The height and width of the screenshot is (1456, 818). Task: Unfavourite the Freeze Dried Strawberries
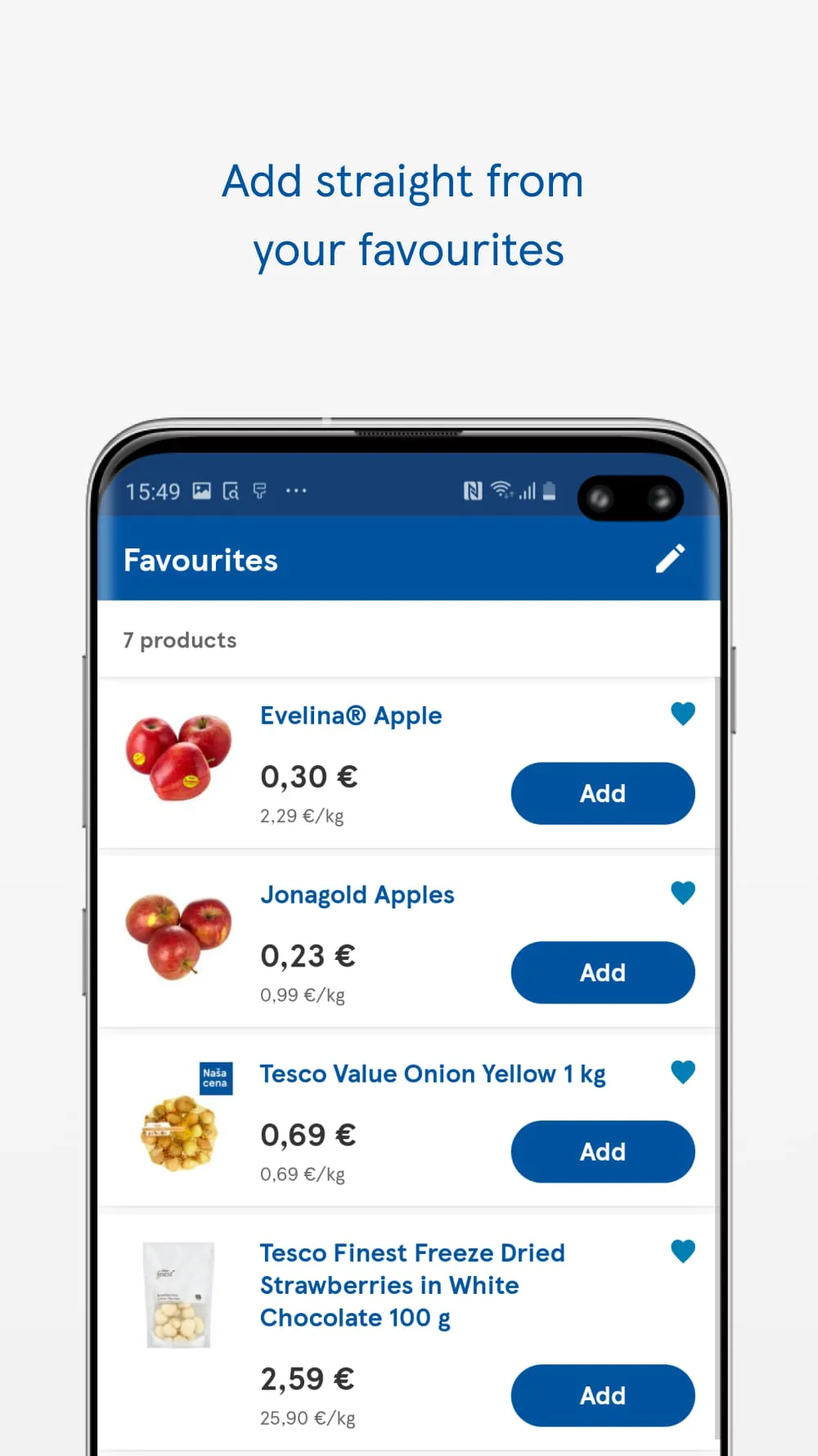tap(683, 1251)
